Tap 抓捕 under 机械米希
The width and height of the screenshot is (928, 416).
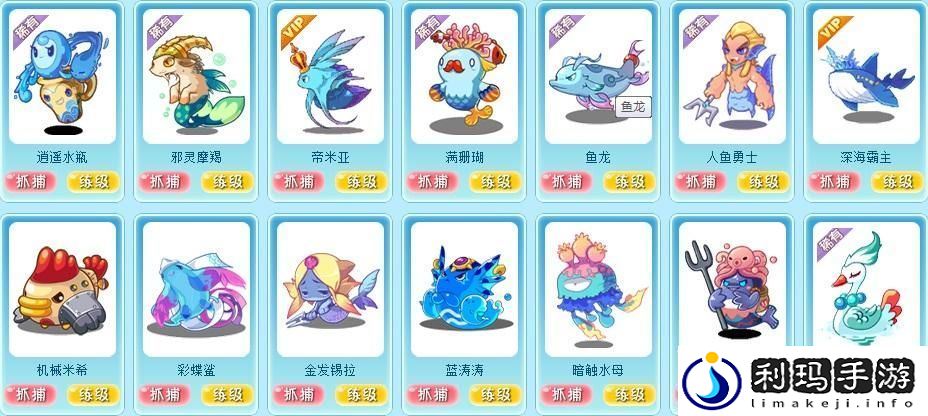[30, 395]
